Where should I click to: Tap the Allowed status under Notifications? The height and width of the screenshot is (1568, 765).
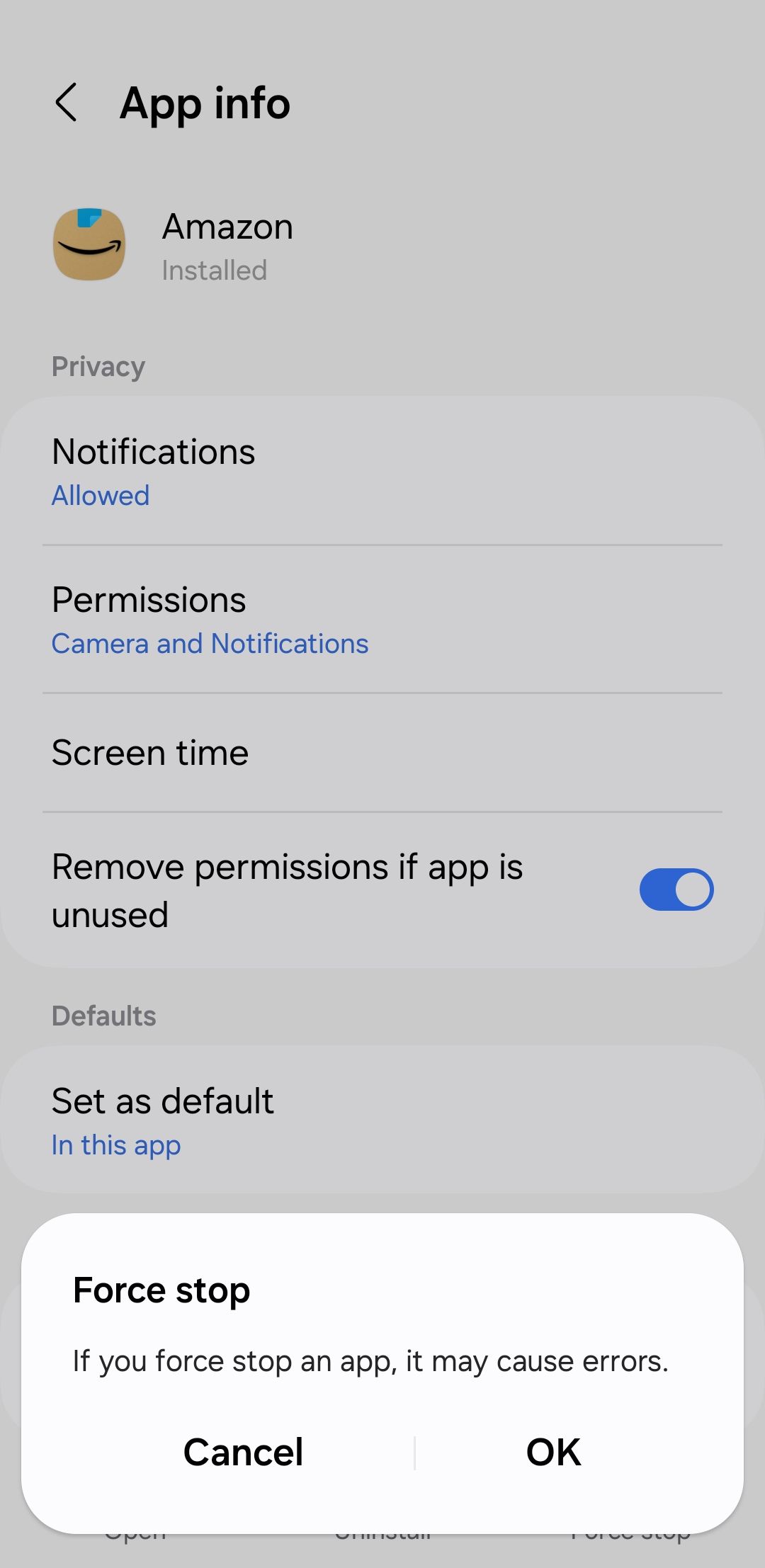100,495
